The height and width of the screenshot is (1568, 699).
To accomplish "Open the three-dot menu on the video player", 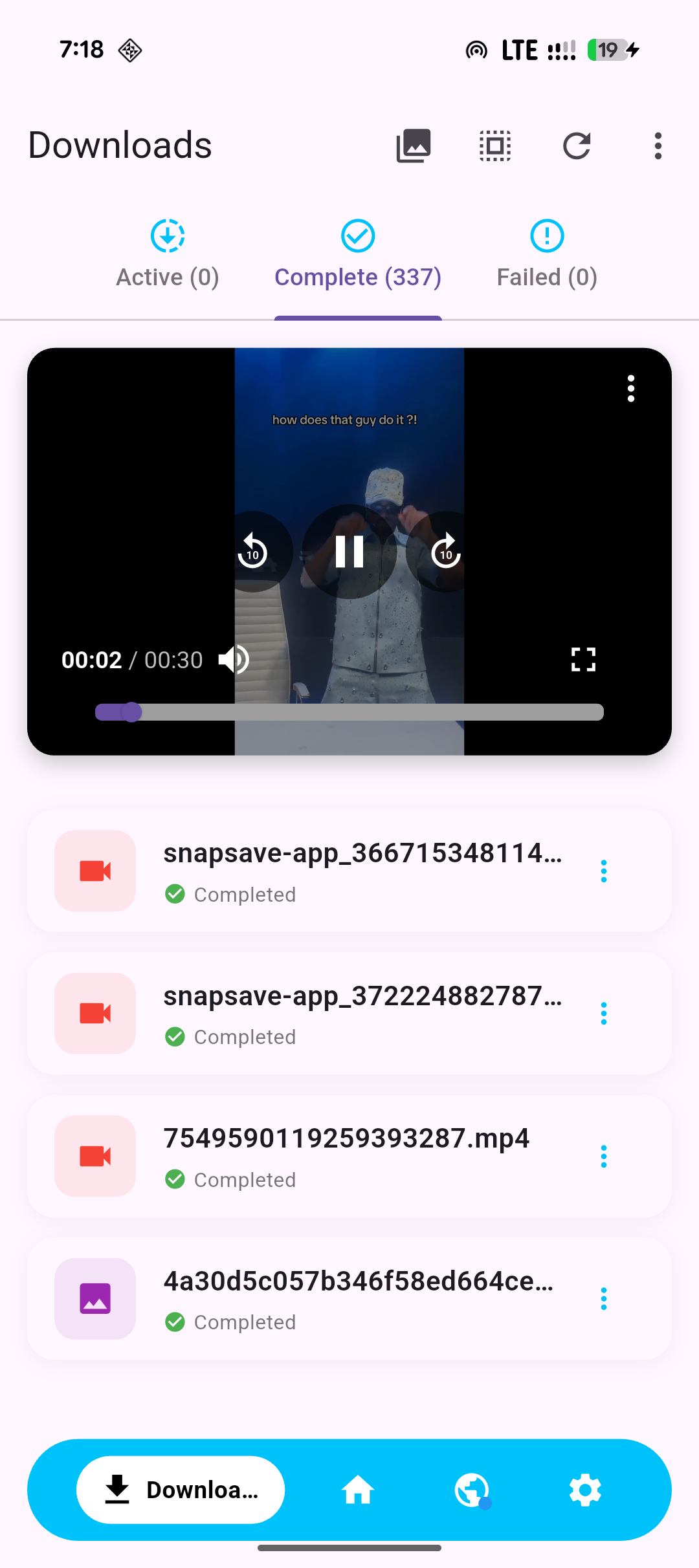I will click(x=631, y=388).
